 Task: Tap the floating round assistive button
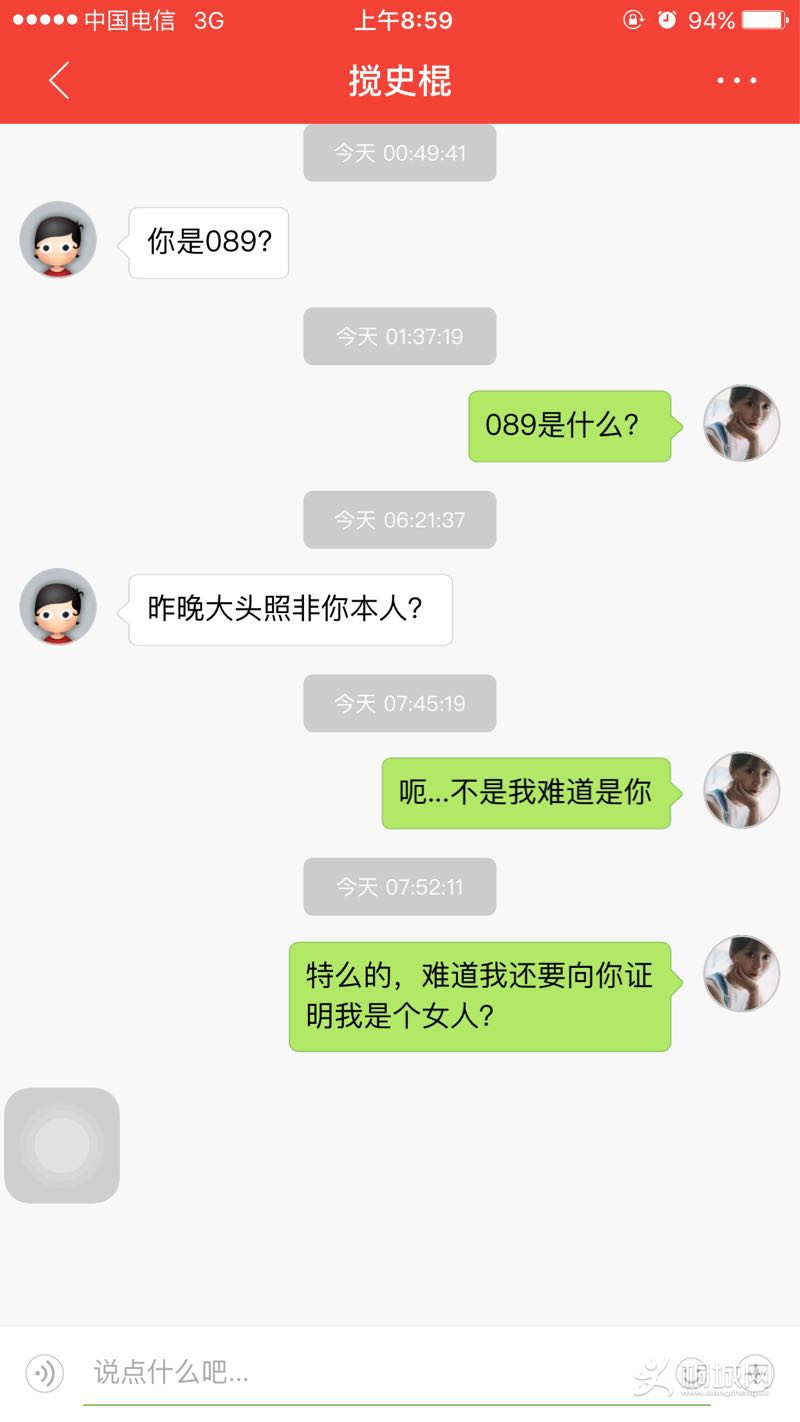click(62, 1145)
